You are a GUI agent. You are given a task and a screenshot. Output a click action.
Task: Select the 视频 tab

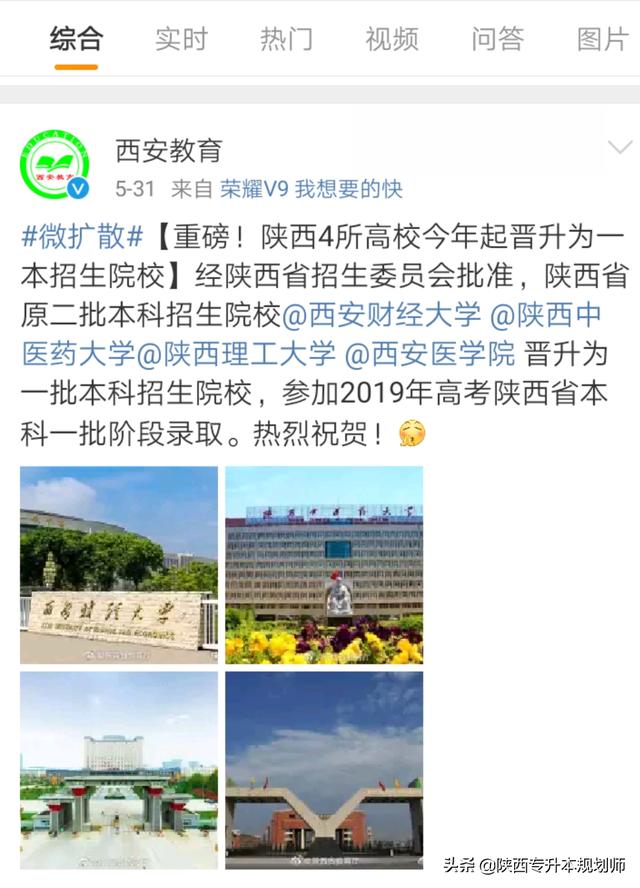[x=391, y=39]
